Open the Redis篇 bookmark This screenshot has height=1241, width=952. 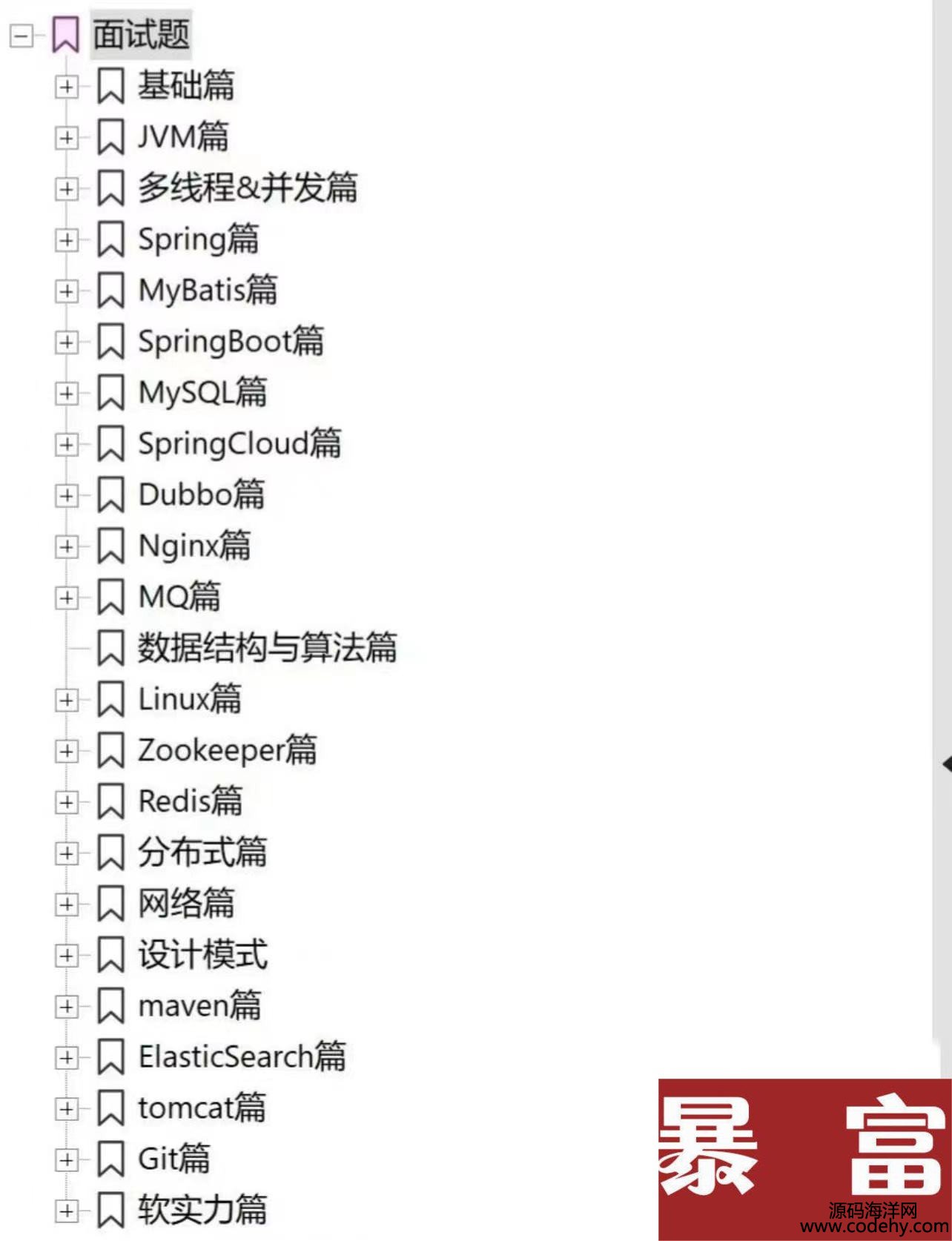click(190, 802)
